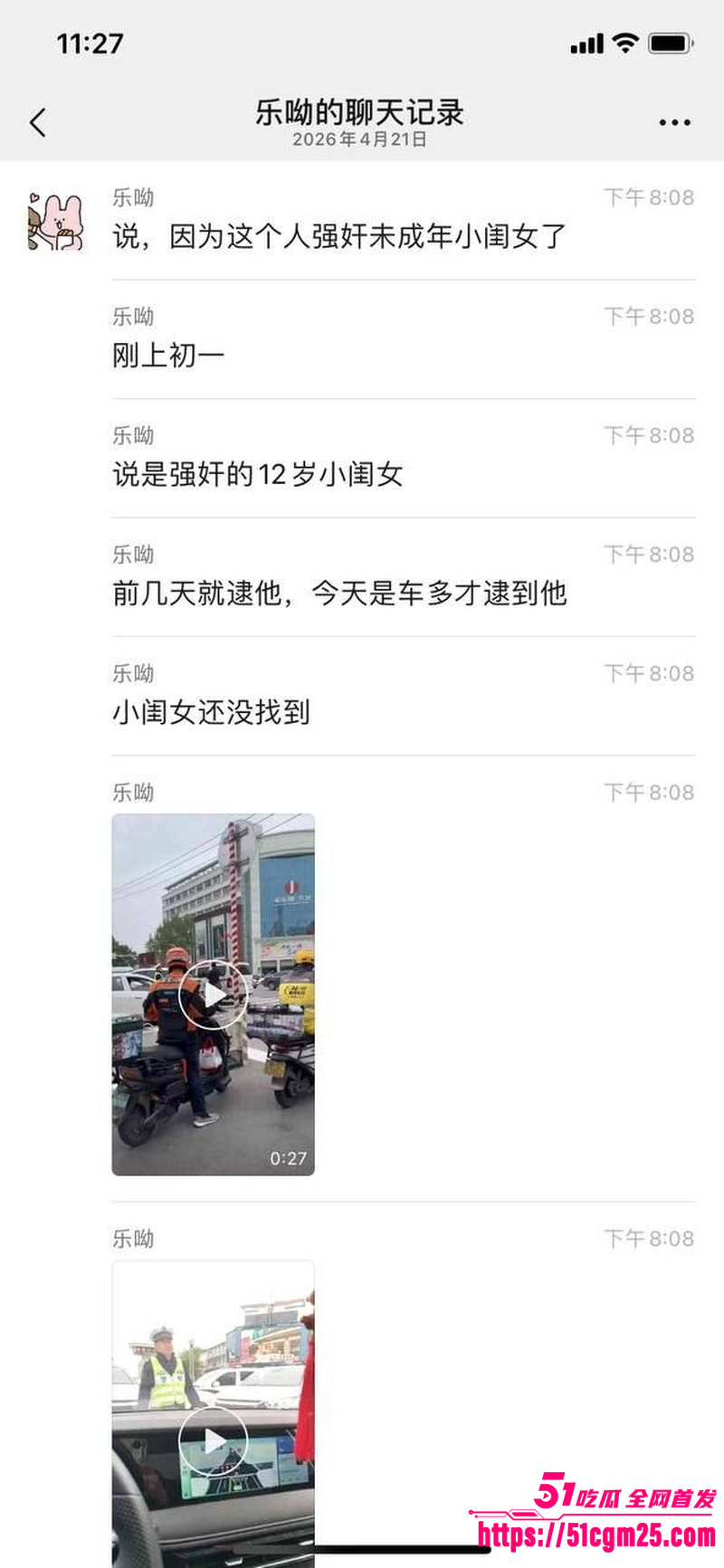Select the chat title 乐呦的聊天记录
724x1568 pixels.
pyautogui.click(x=361, y=113)
